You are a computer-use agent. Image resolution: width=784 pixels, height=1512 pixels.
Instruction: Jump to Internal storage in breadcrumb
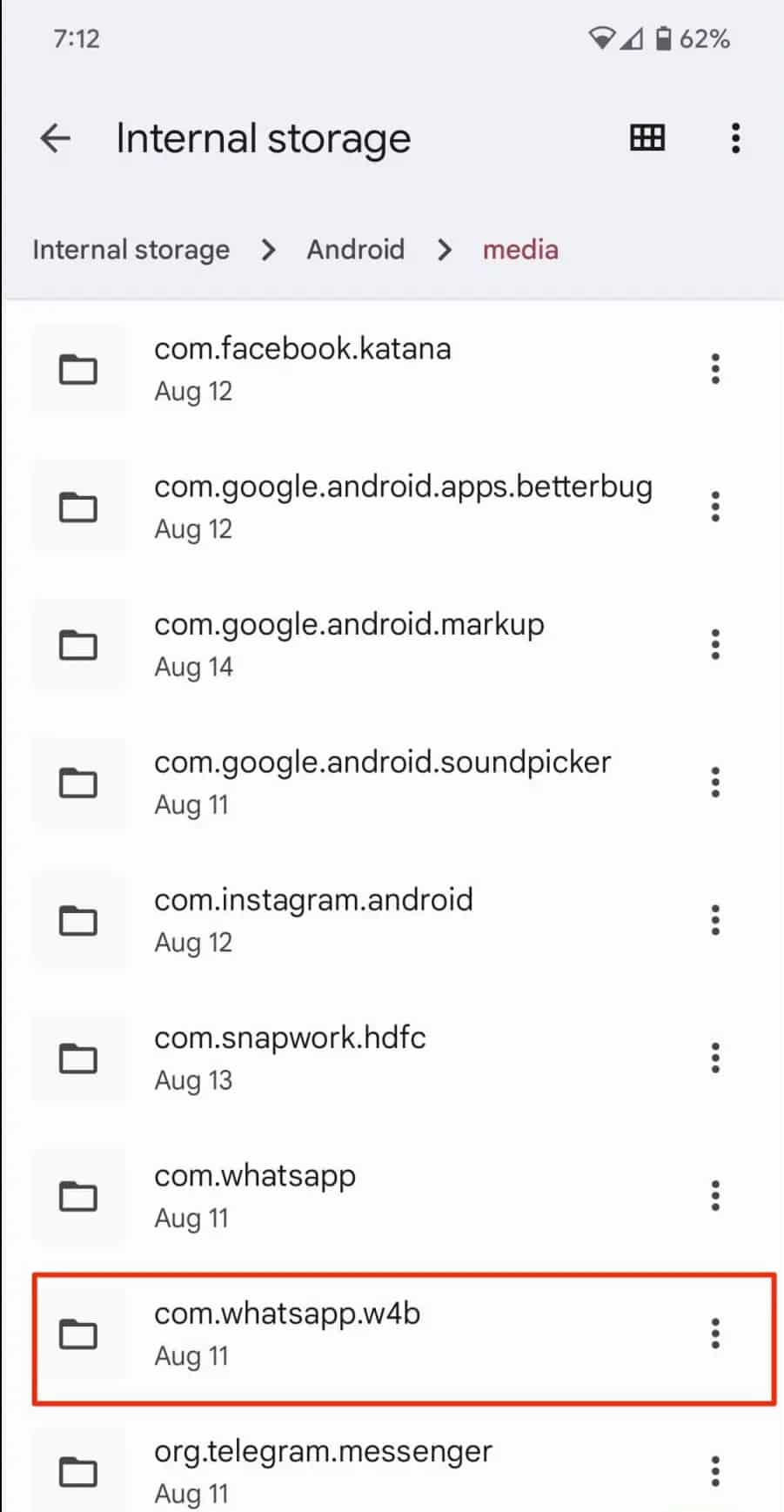click(131, 250)
